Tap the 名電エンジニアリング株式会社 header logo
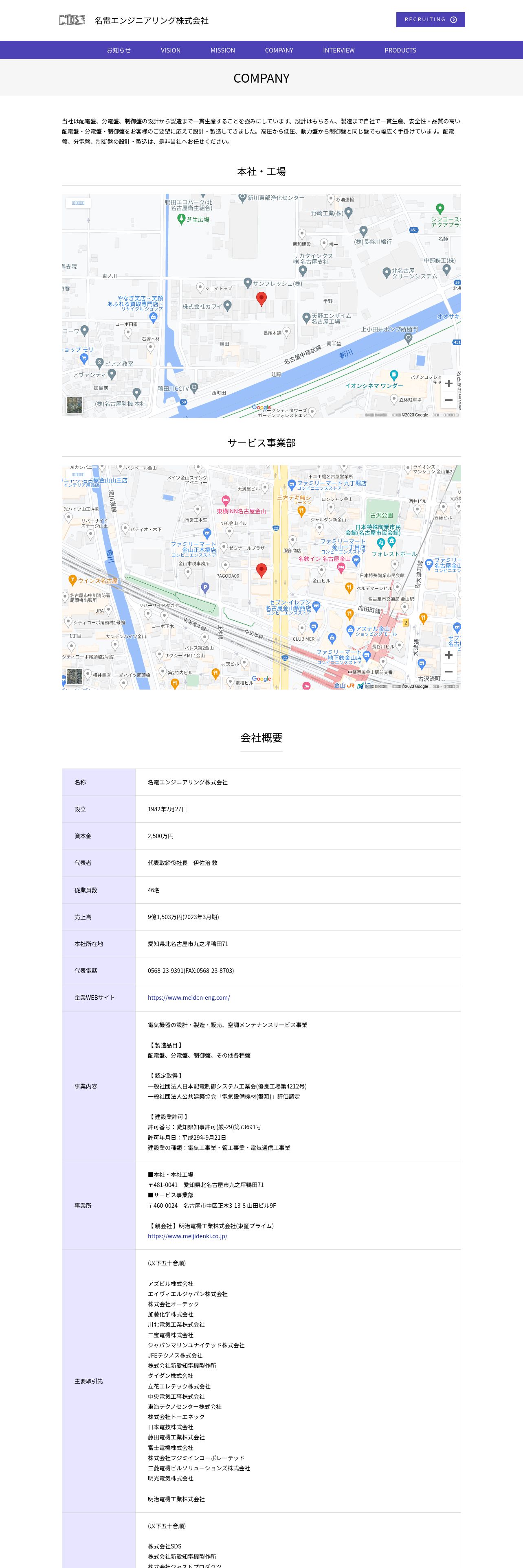Viewport: 523px width, 1568px height. (134, 21)
